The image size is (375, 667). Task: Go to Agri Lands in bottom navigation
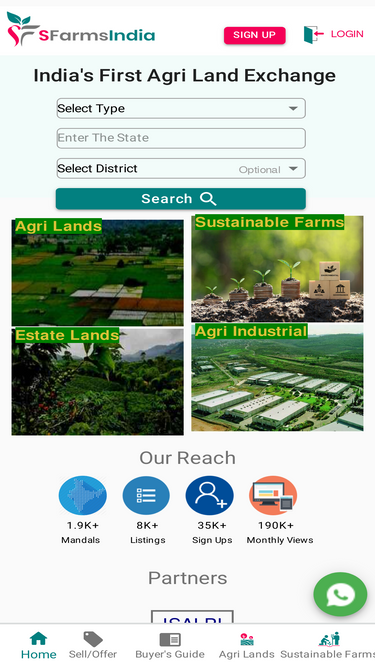[247, 645]
